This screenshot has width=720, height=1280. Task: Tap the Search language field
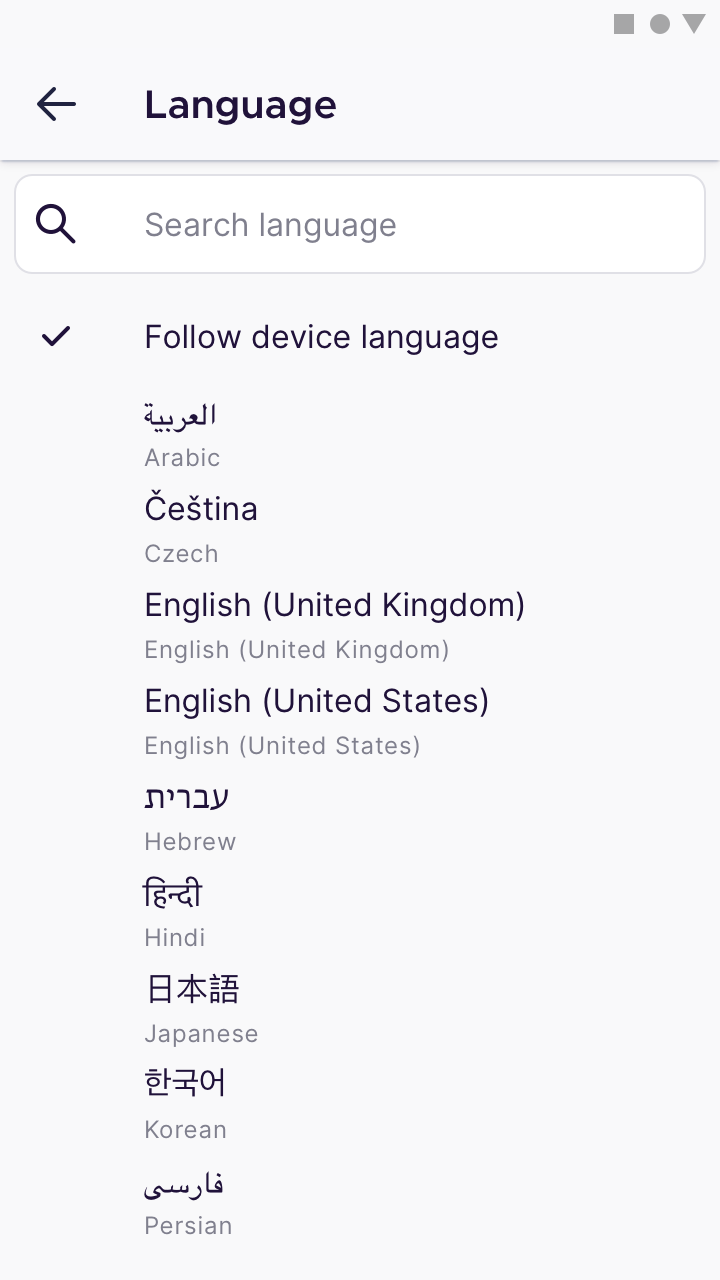[360, 224]
